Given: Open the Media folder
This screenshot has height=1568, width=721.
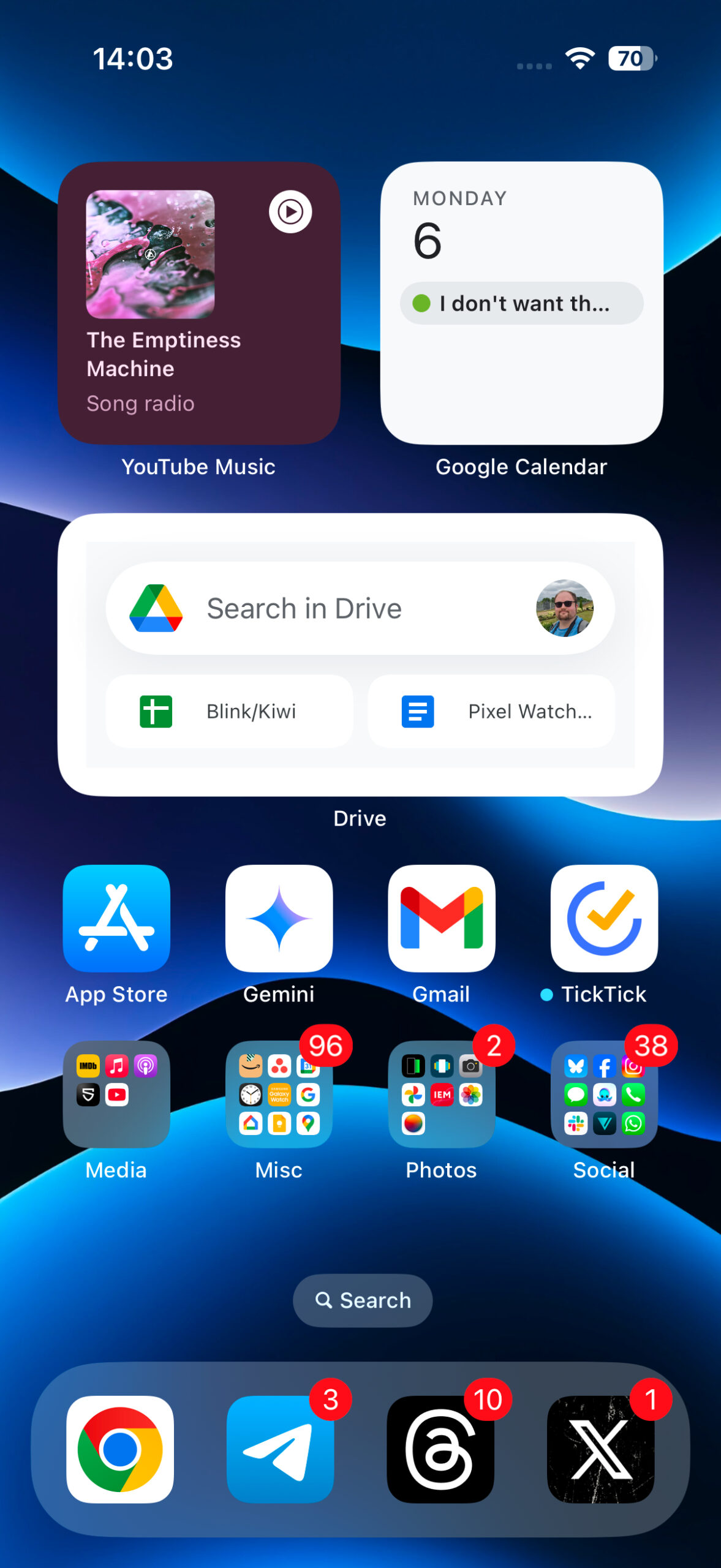Looking at the screenshot, I should 116,1094.
